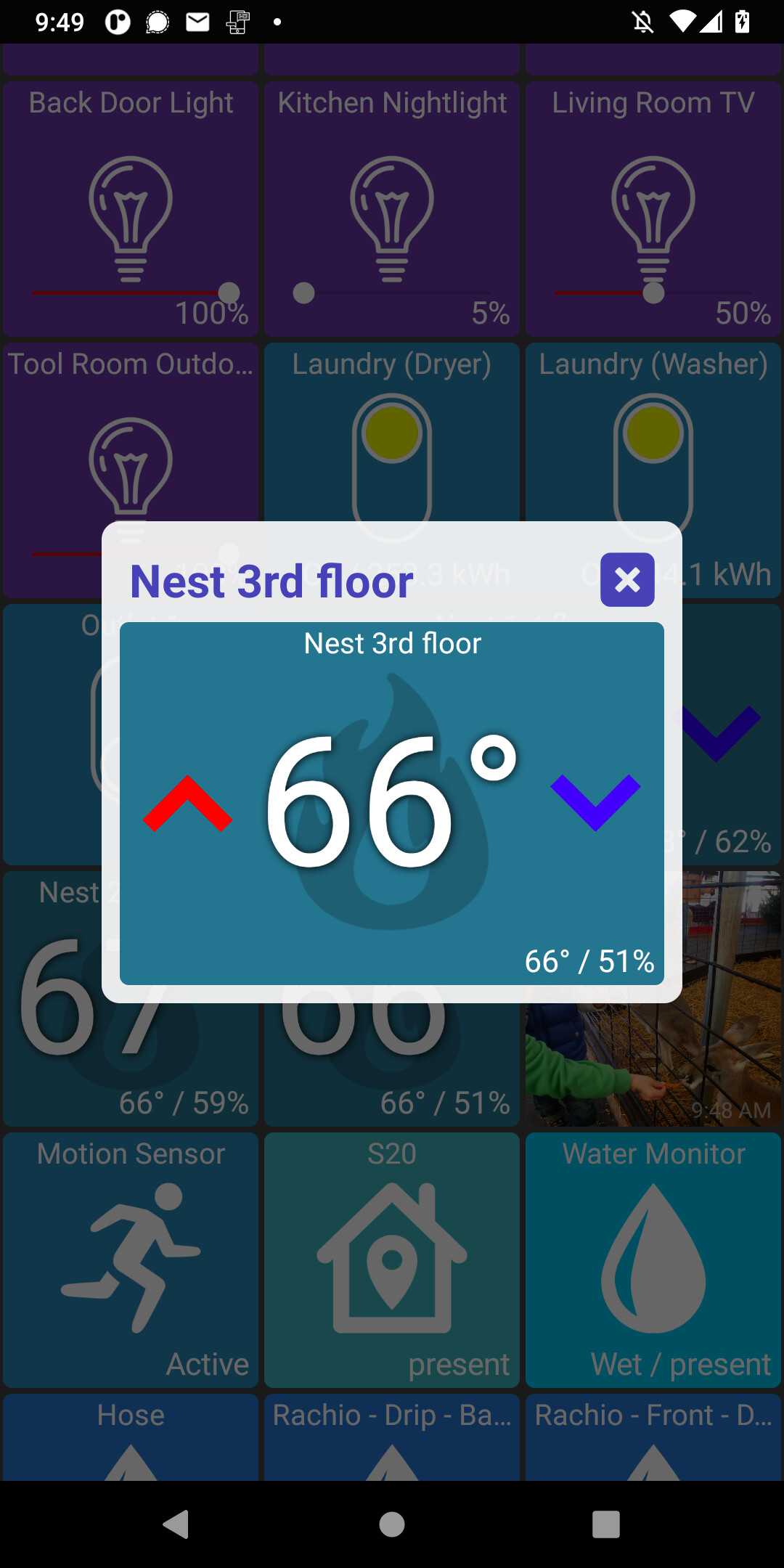Screen dimensions: 784x1568
Task: Raise temperature with the red up arrow
Action: pyautogui.click(x=187, y=804)
